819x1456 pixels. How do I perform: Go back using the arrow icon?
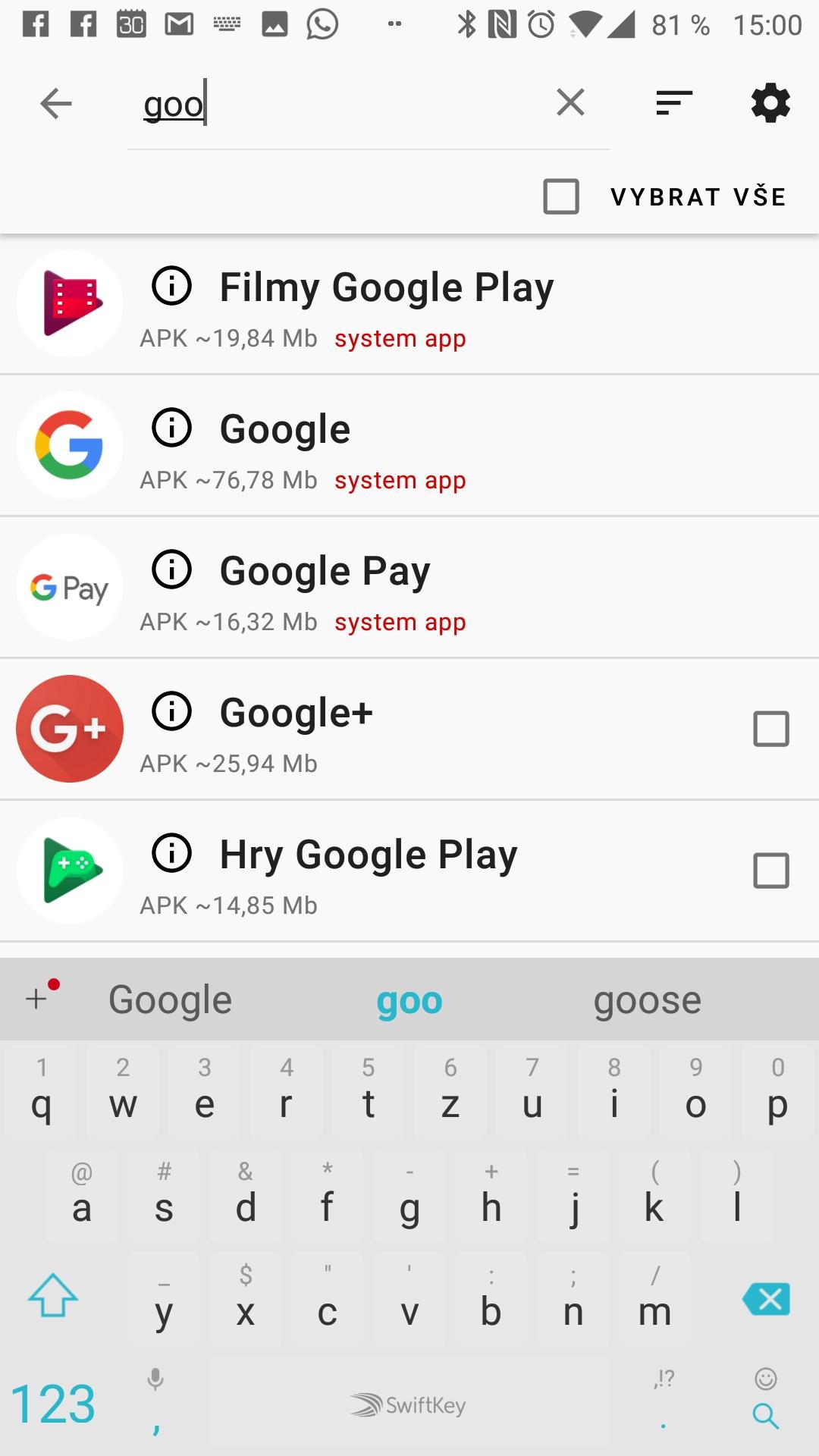point(55,103)
